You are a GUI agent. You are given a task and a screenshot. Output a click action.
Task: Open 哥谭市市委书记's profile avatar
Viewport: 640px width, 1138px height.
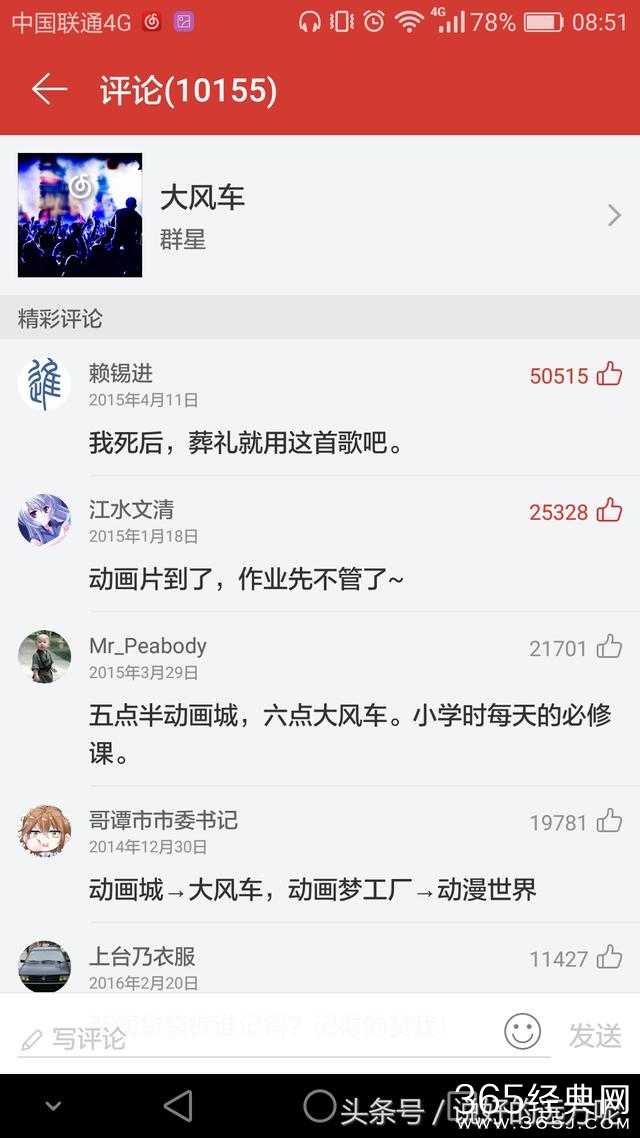44,831
